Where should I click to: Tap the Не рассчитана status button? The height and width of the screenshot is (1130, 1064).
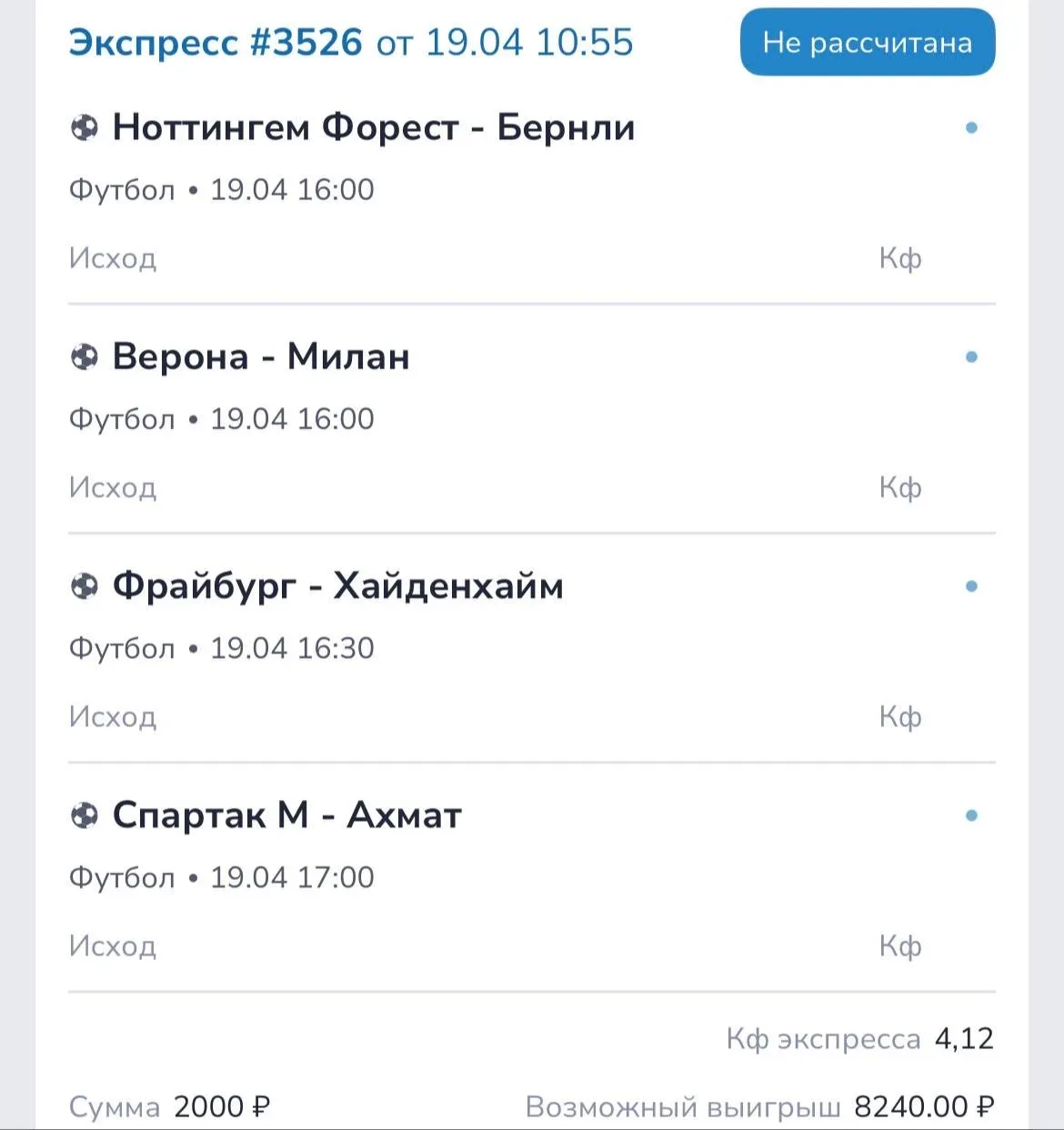867,43
